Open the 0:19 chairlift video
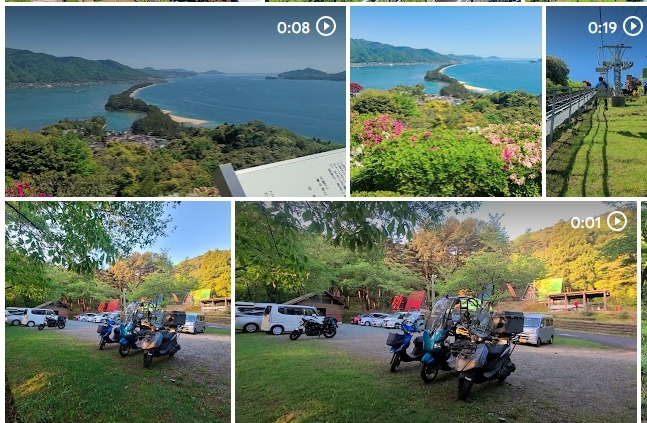This screenshot has height=423, width=647. tap(597, 101)
